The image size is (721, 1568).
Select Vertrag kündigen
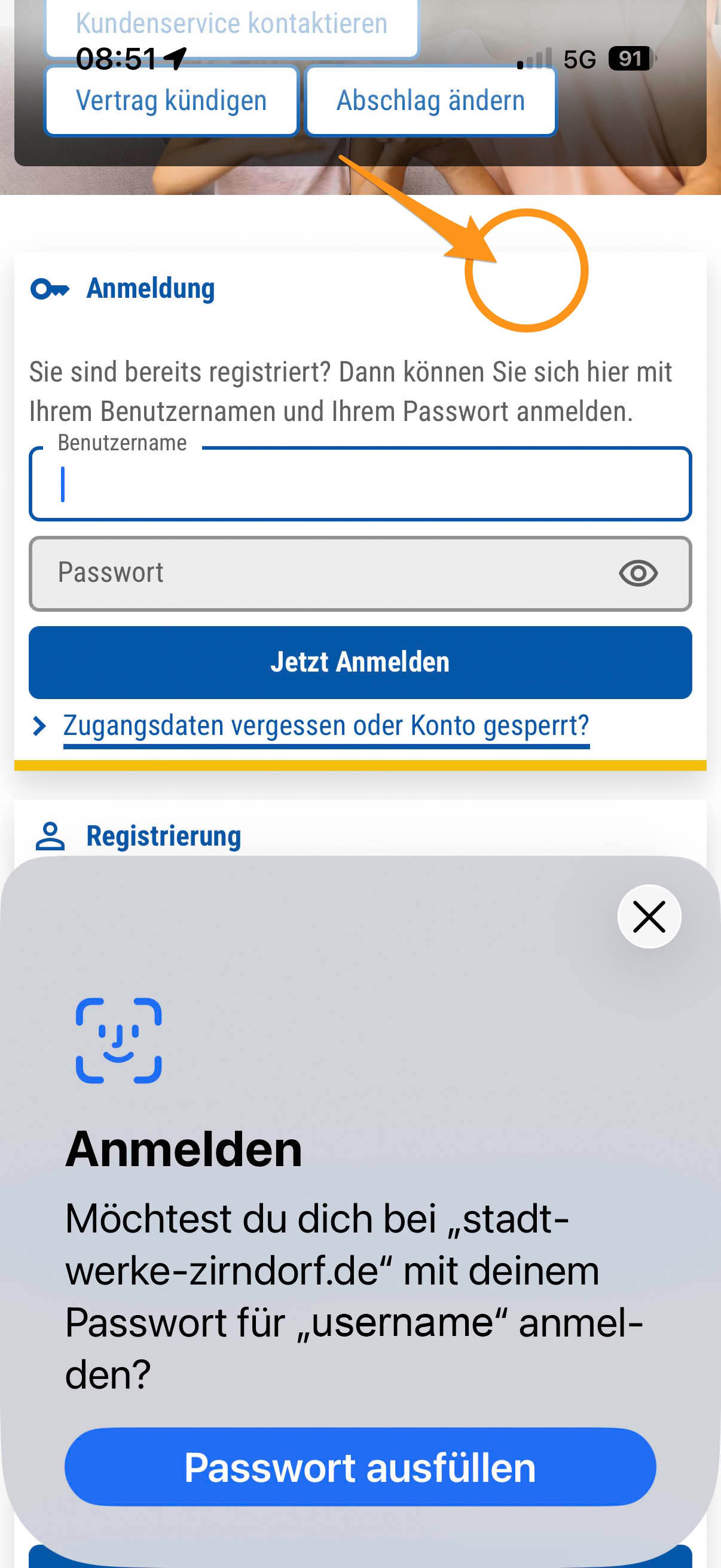pyautogui.click(x=171, y=101)
